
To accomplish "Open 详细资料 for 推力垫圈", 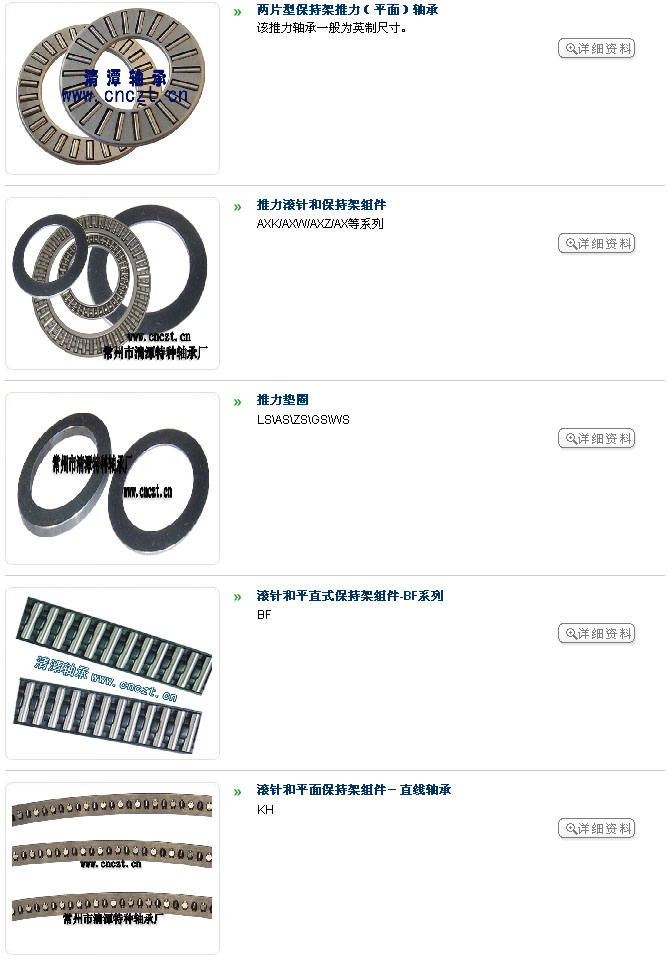I will coord(596,438).
